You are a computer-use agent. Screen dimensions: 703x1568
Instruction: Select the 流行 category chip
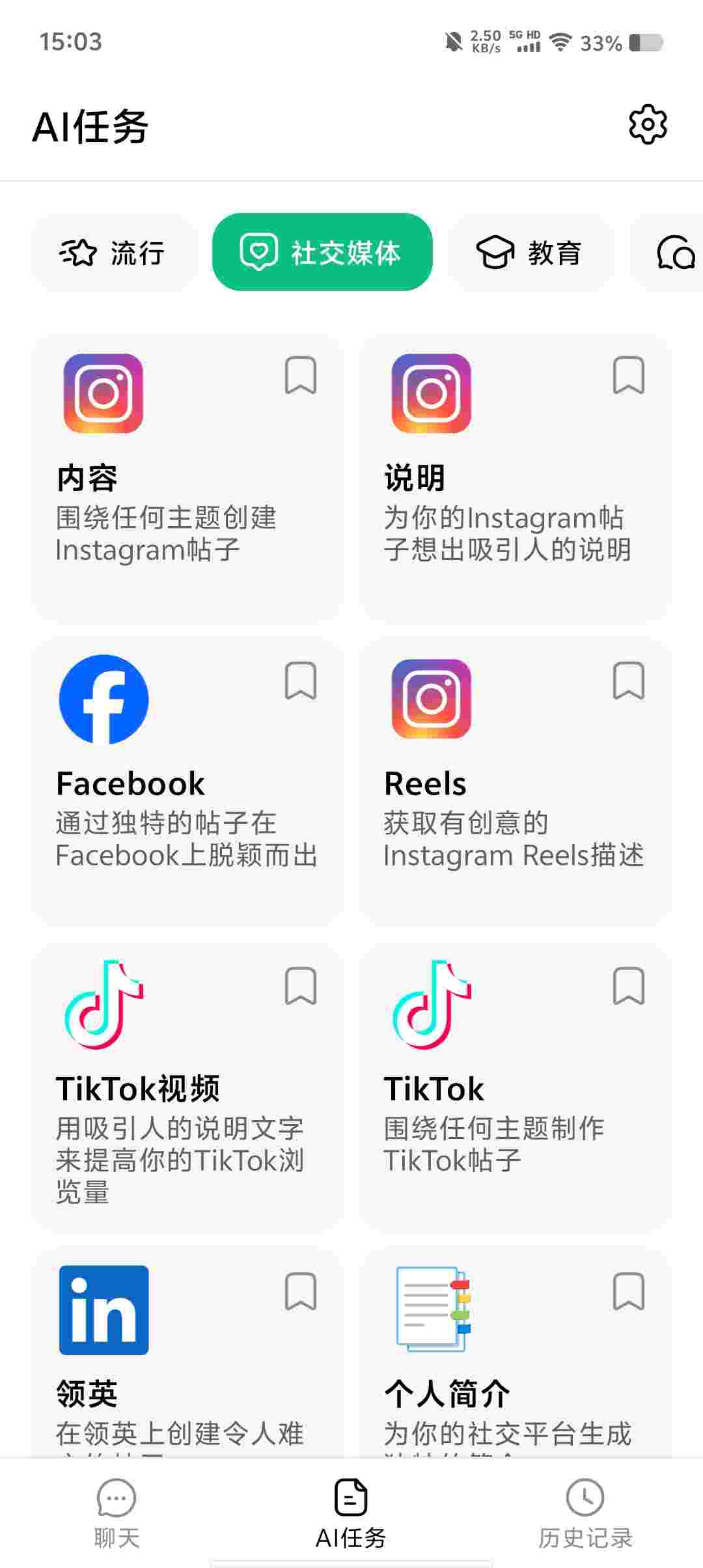(x=114, y=253)
